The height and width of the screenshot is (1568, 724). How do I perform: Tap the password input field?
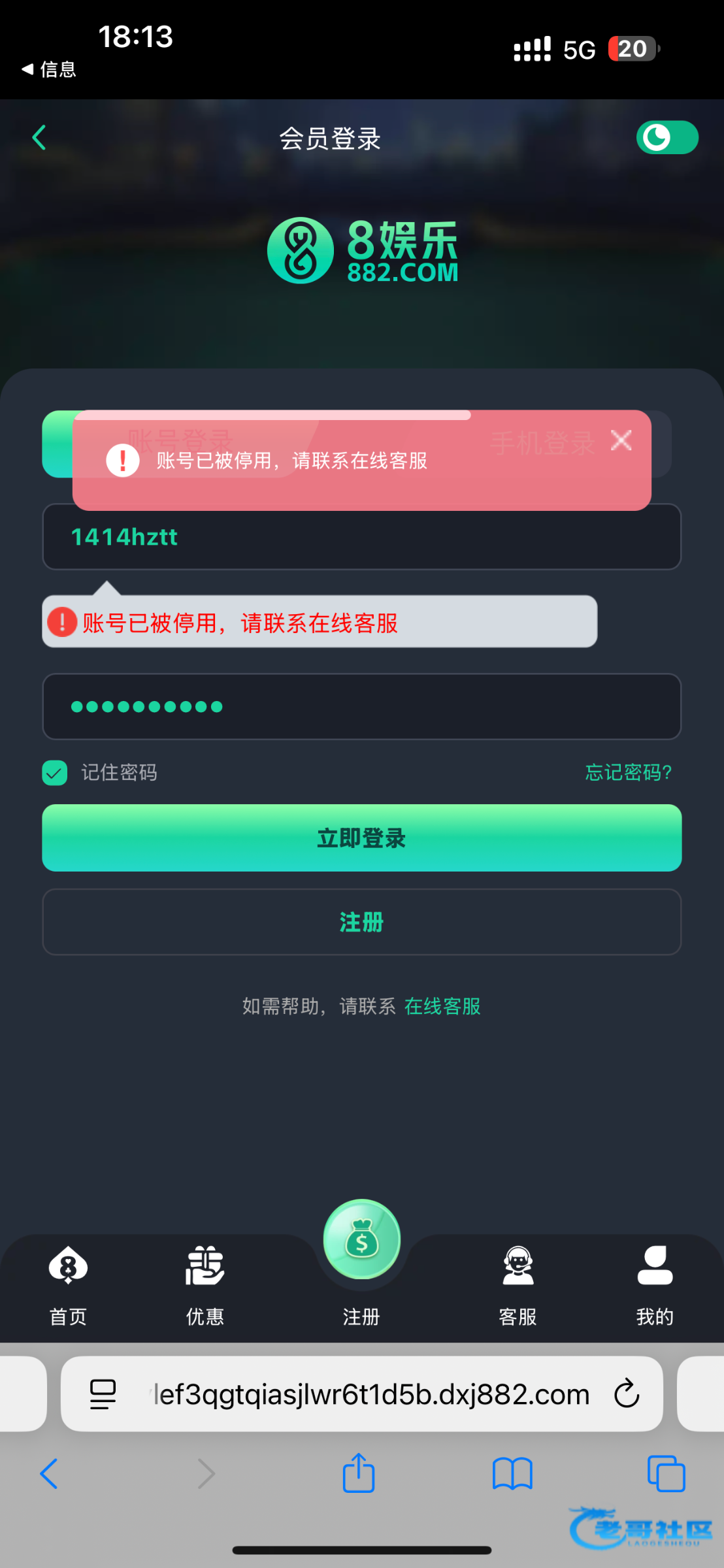[x=361, y=706]
